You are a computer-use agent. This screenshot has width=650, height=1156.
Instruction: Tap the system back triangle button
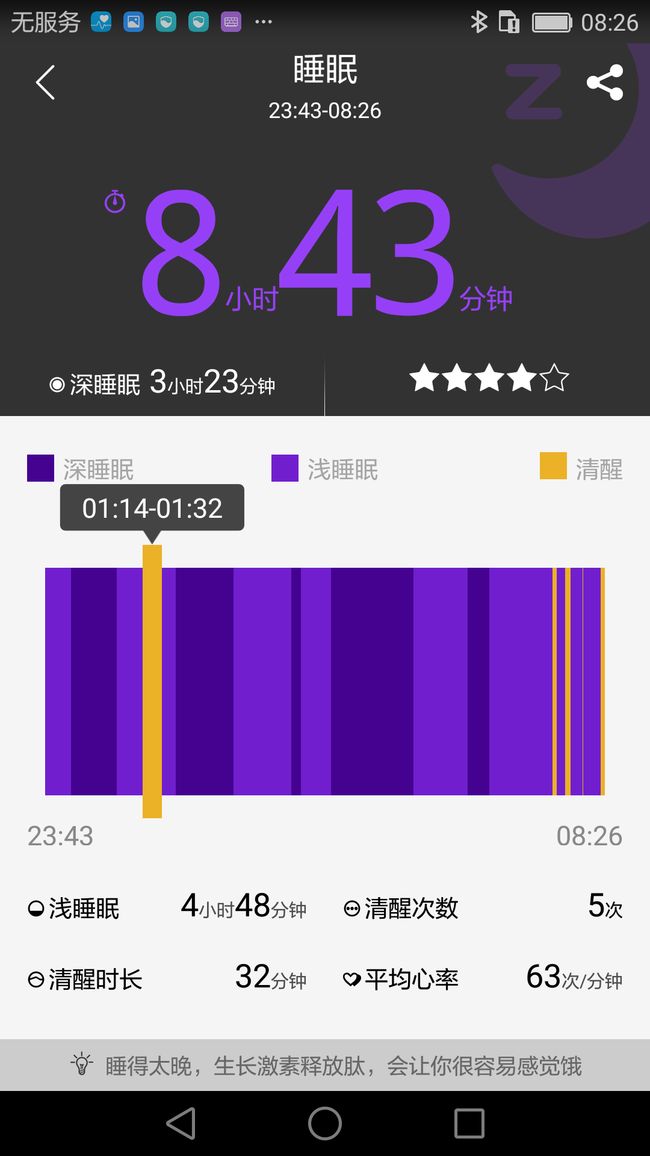click(x=181, y=1124)
